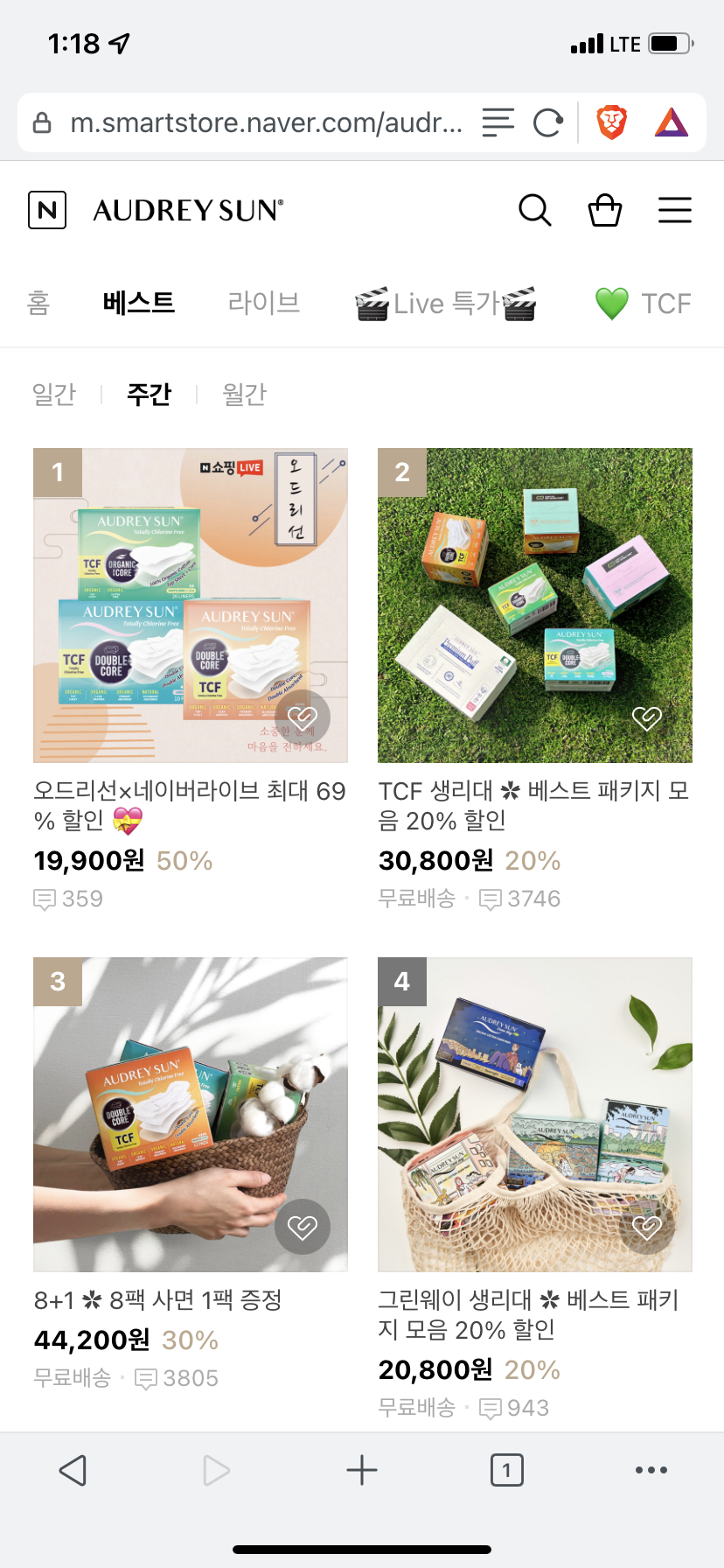Open the 오드리선×네이버라이브 product card
Viewport: 724px width, 1568px height.
[191, 605]
